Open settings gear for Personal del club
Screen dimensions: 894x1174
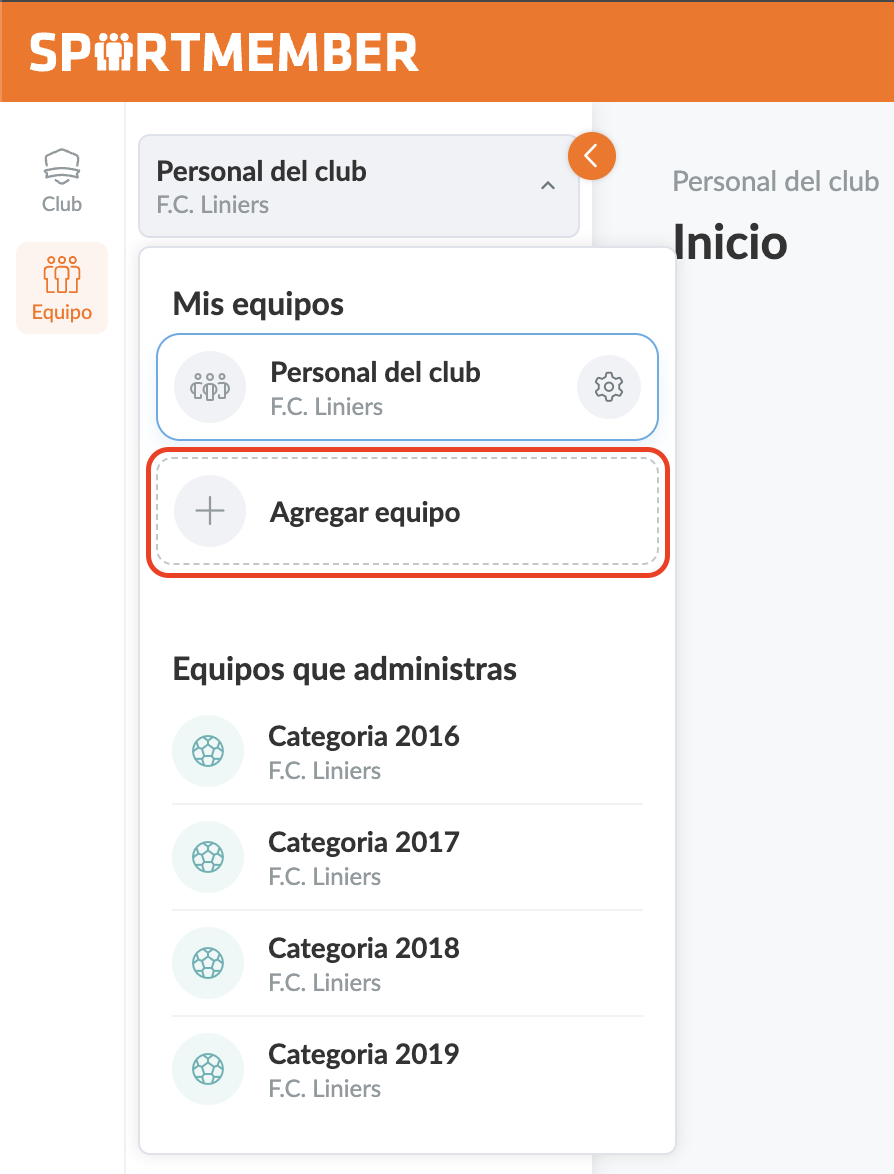click(609, 386)
